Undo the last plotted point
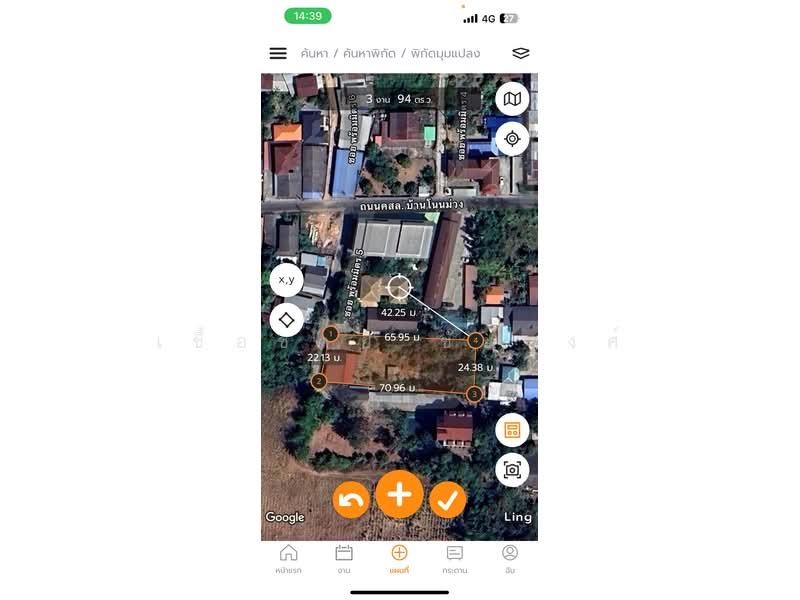This screenshot has height=600, width=800. [351, 499]
